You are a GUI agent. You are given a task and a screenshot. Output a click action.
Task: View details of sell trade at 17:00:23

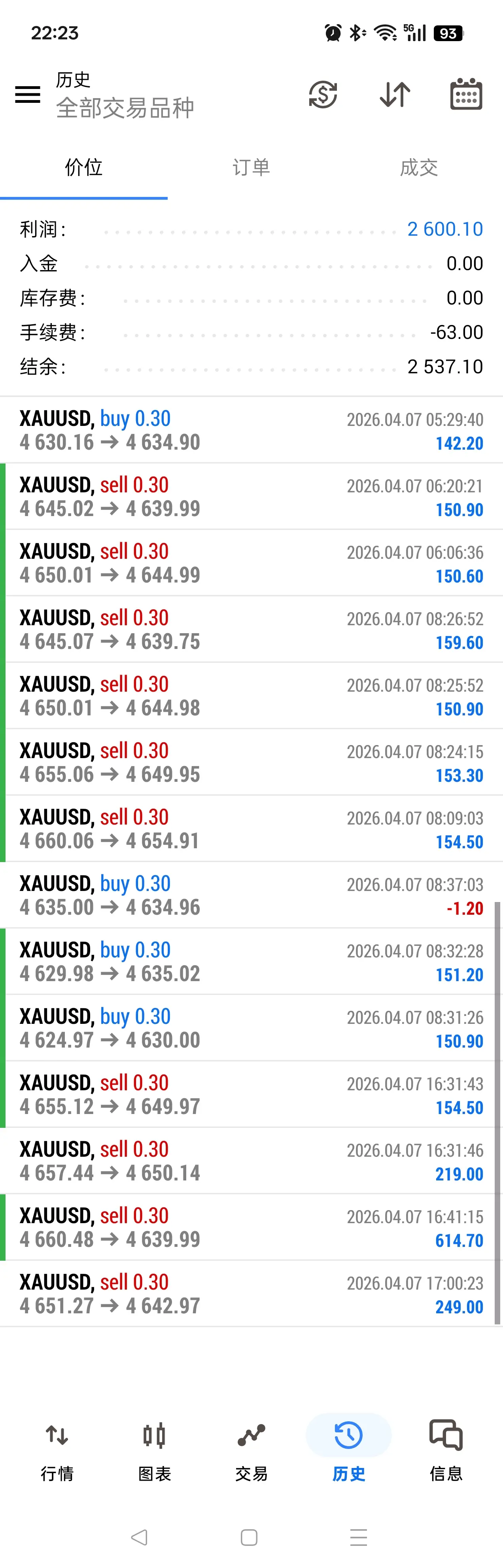[251, 1294]
